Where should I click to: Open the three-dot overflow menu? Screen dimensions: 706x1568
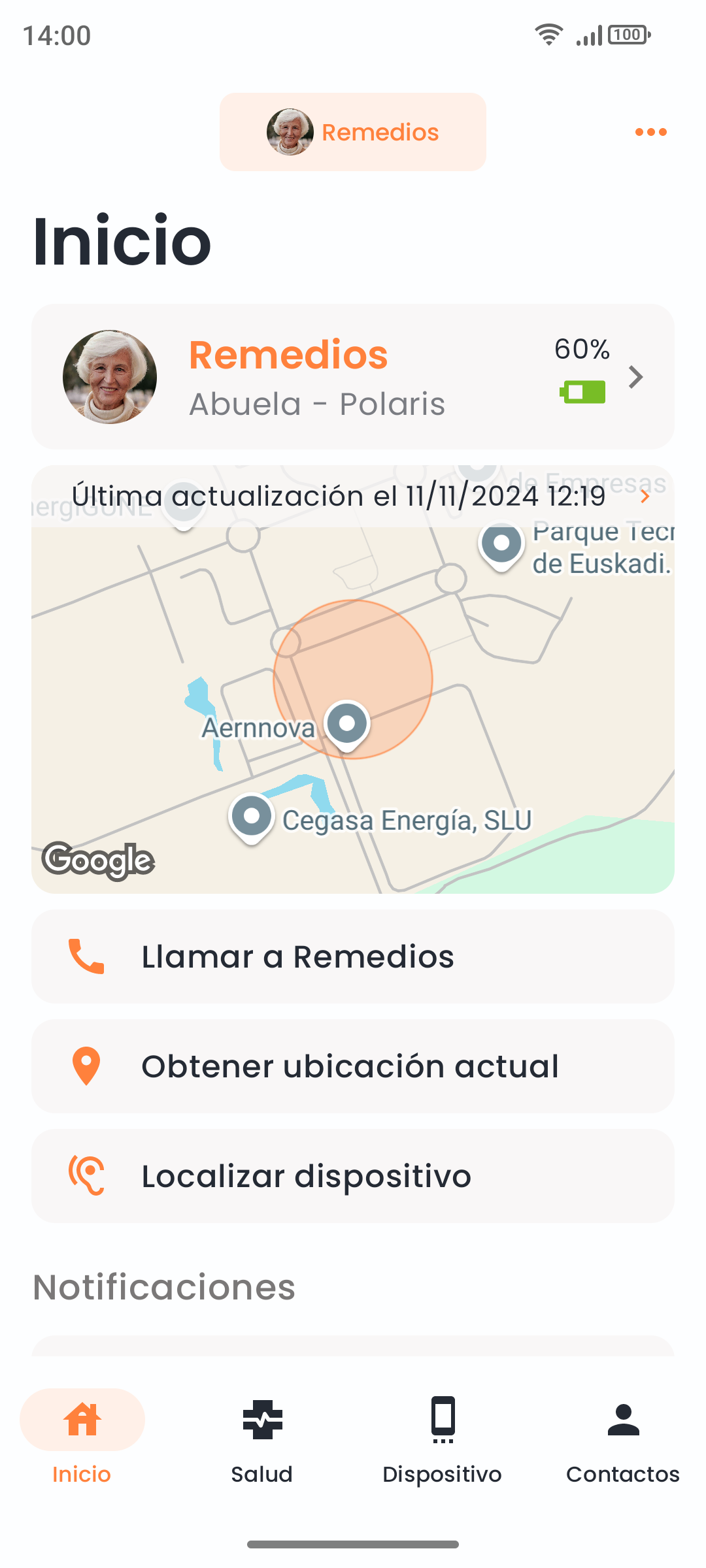(x=650, y=132)
